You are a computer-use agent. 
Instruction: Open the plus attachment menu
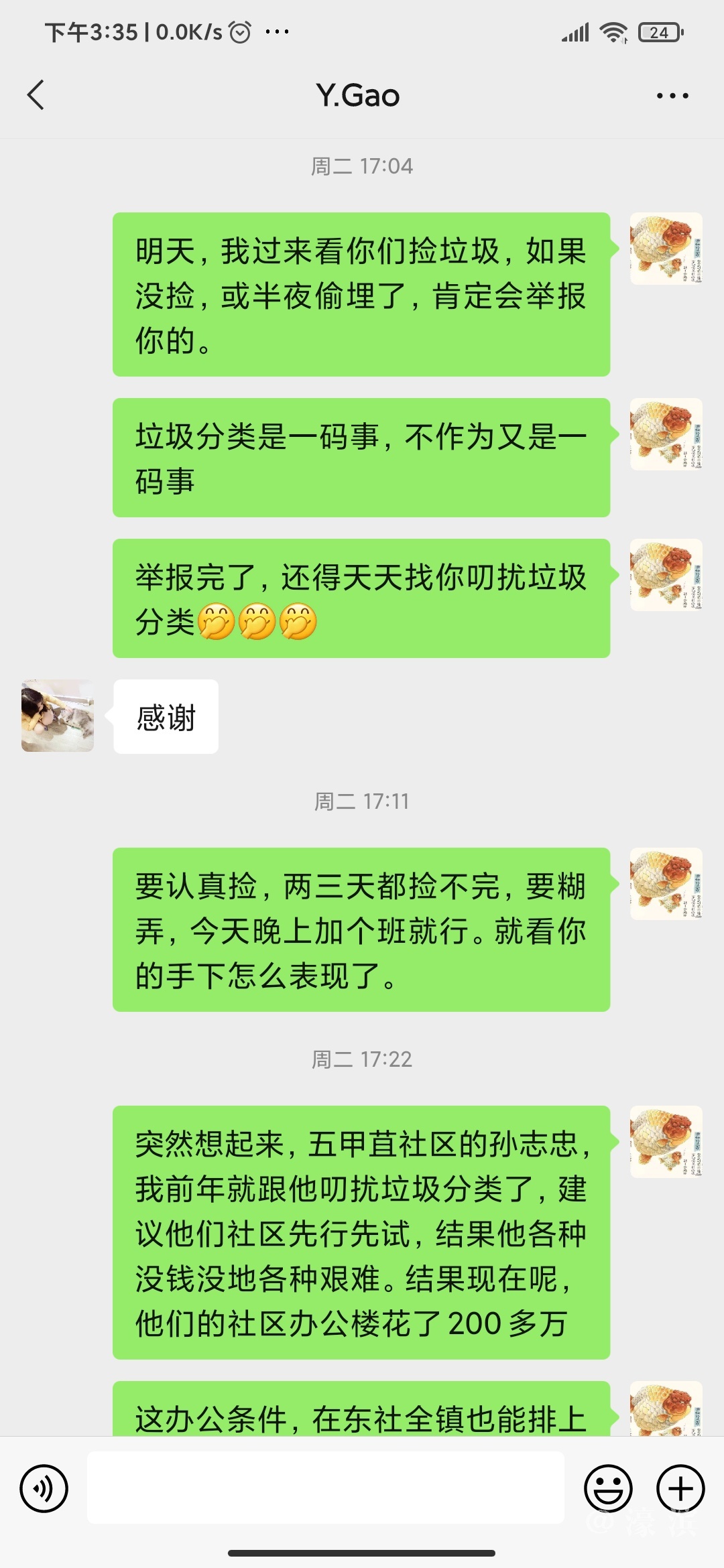point(680,1488)
